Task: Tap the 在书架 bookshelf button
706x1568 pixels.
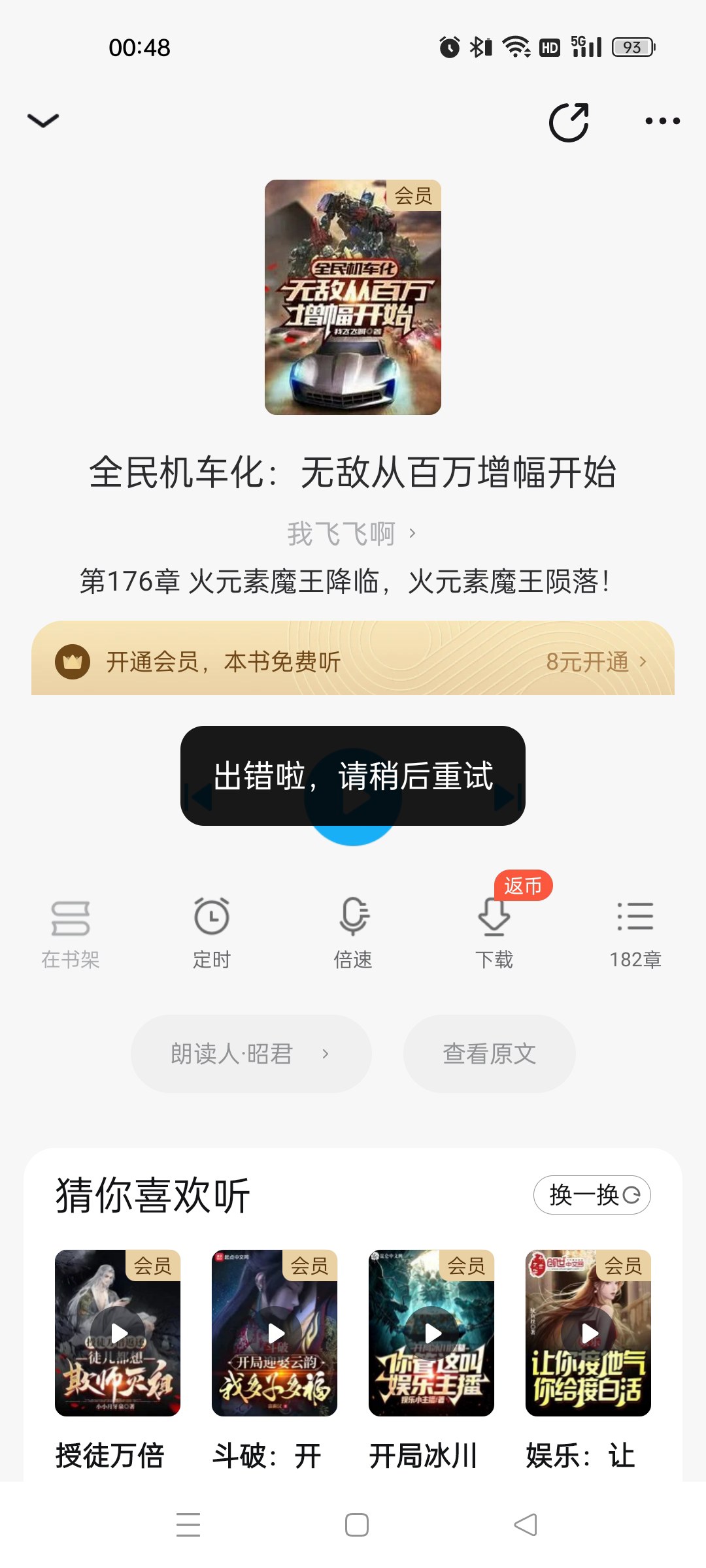Action: pos(71,932)
